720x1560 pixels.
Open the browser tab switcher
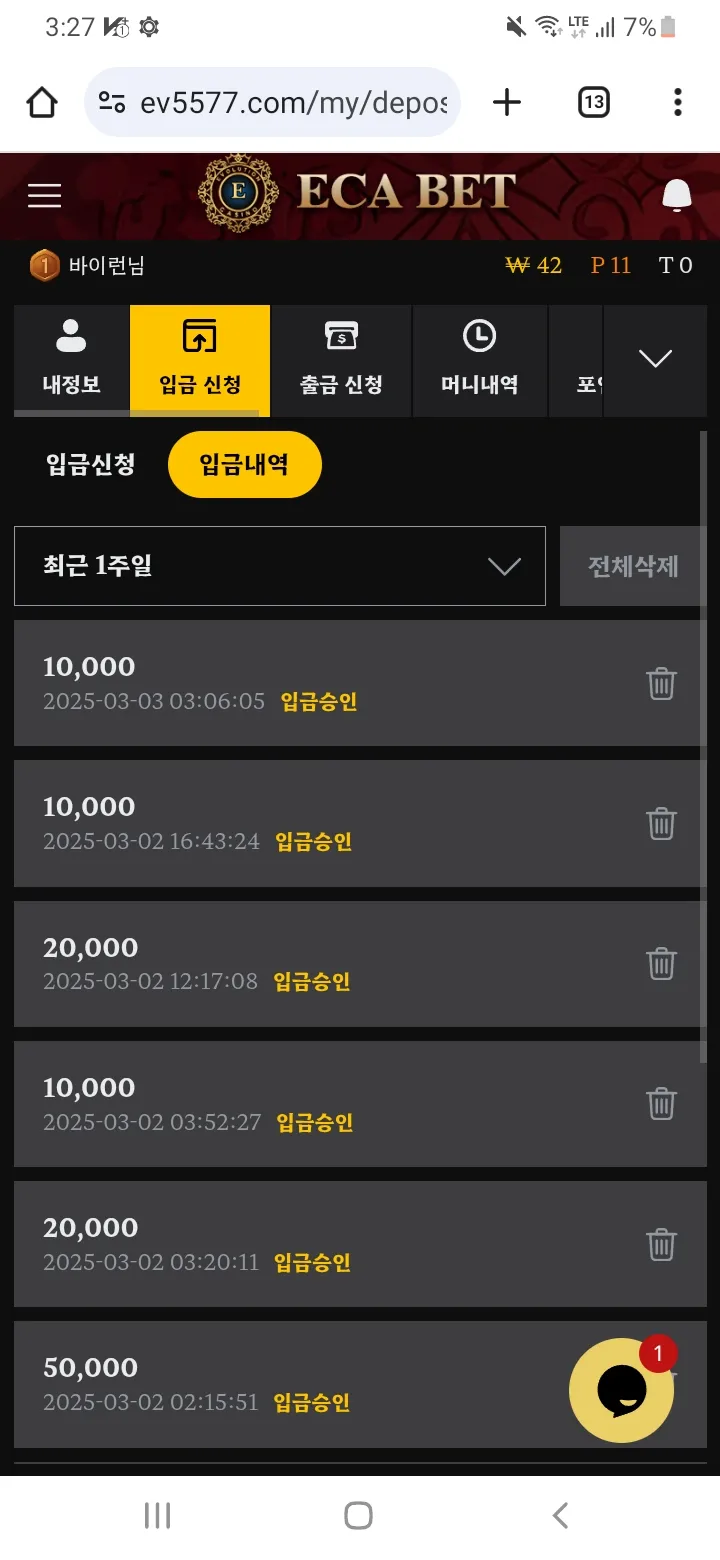(x=594, y=102)
